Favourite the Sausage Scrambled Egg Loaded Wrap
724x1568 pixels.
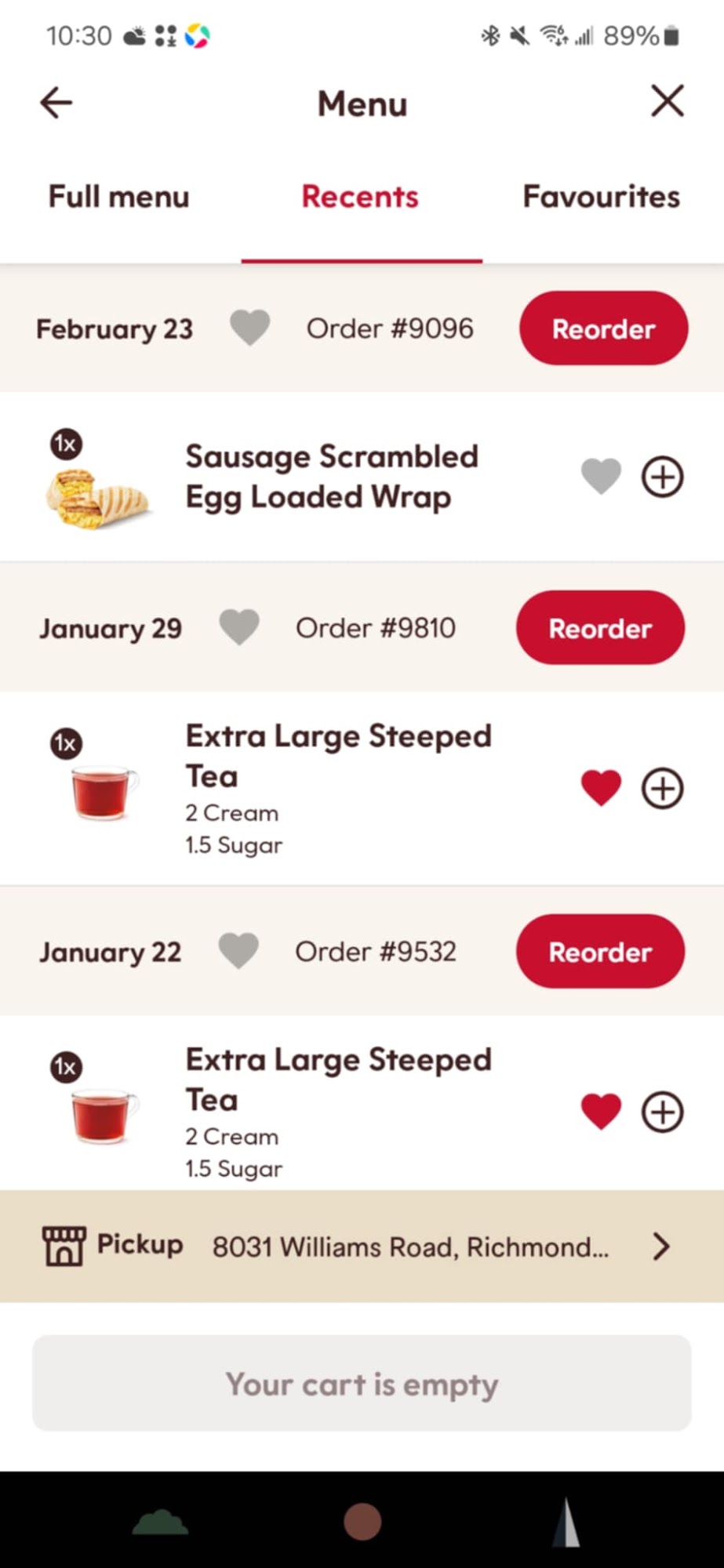(601, 476)
